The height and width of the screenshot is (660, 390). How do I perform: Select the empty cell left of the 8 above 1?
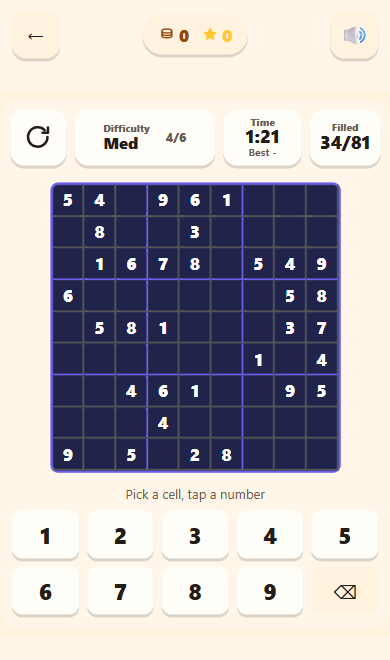[68, 232]
